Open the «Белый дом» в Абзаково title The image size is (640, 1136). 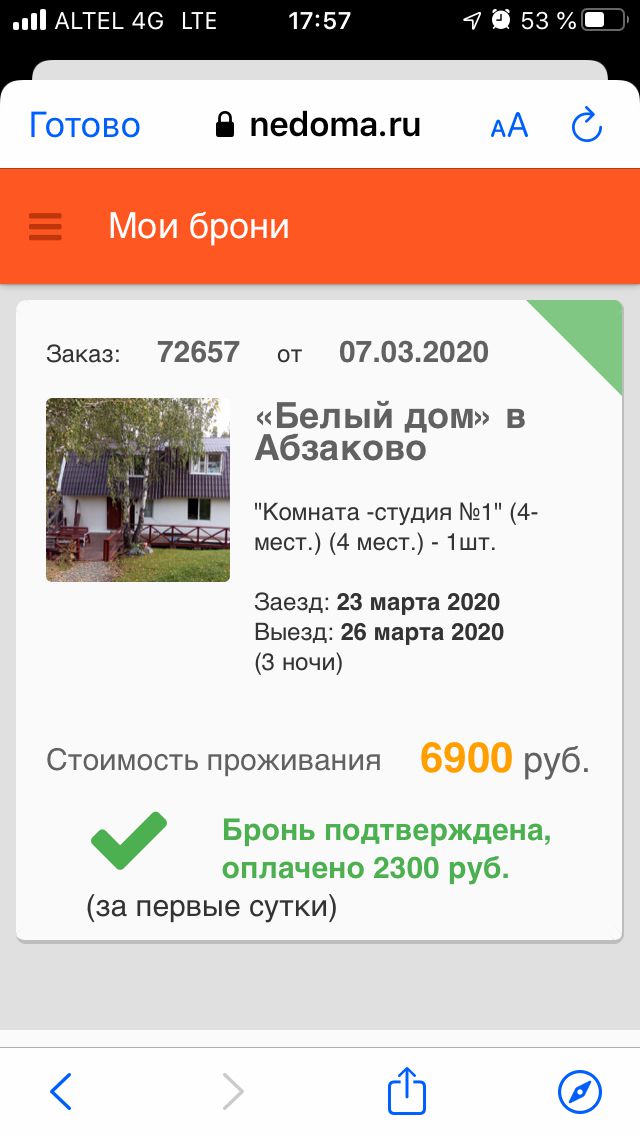point(390,432)
